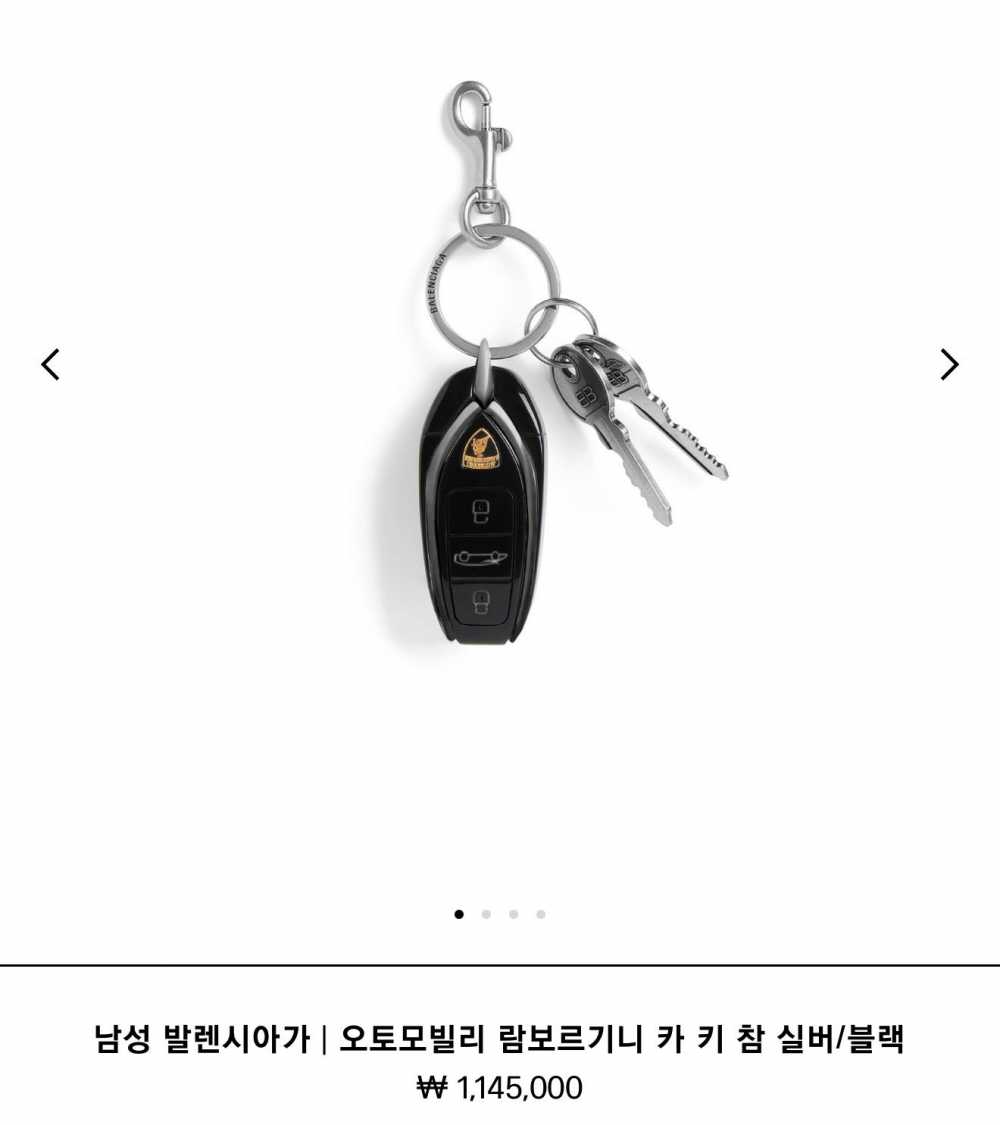Jump to the fourth image dot

point(540,914)
